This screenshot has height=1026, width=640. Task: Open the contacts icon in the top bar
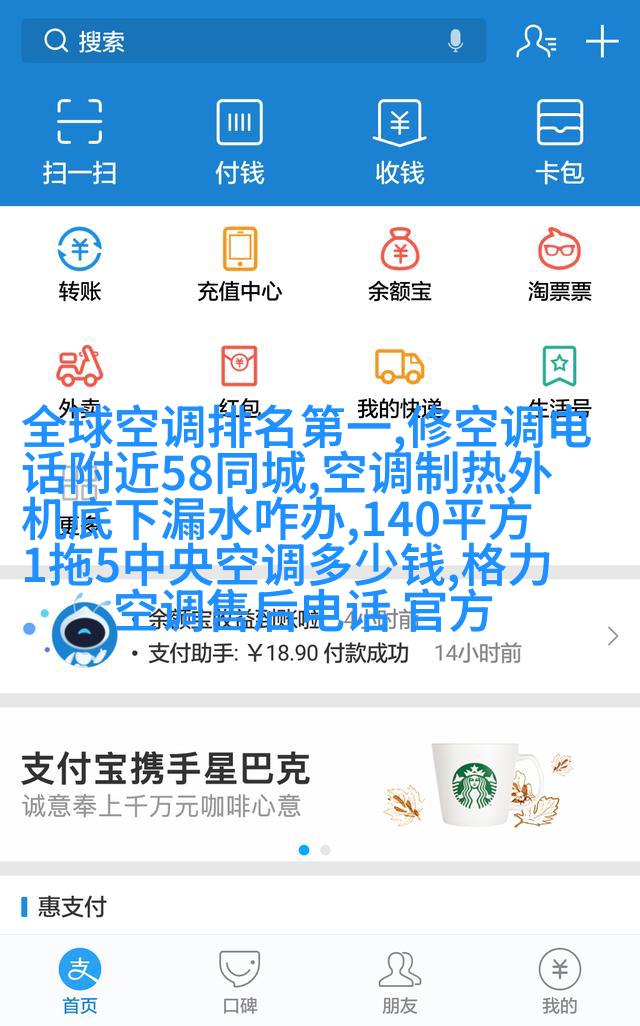[535, 41]
